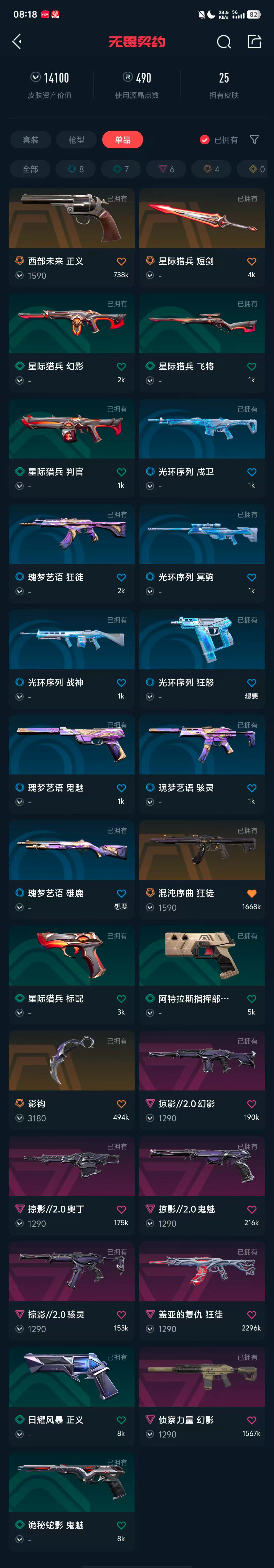Open search in the top bar
This screenshot has height=1568, width=274.
pyautogui.click(x=224, y=41)
